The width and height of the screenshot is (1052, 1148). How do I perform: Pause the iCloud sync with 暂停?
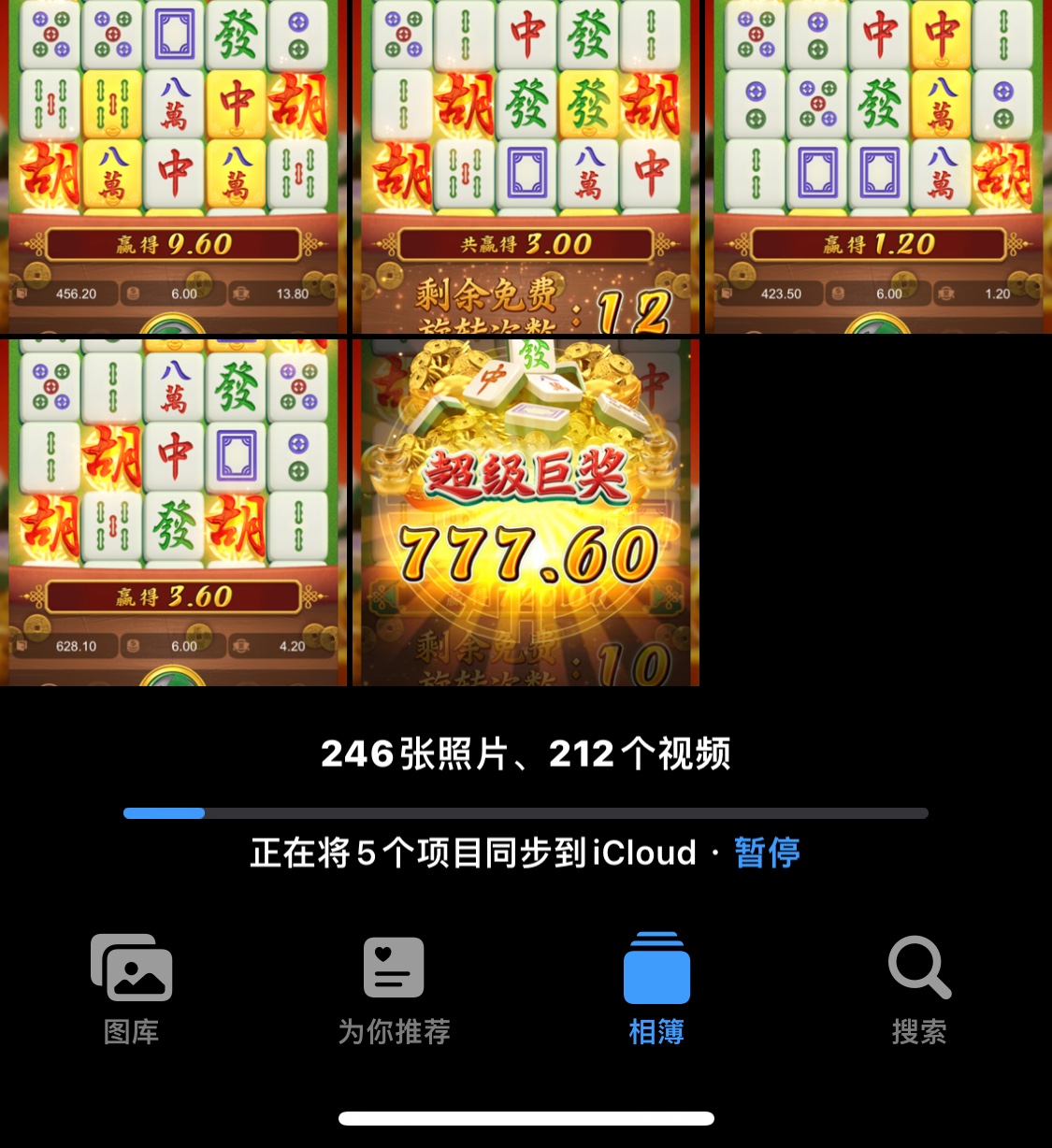click(x=767, y=853)
